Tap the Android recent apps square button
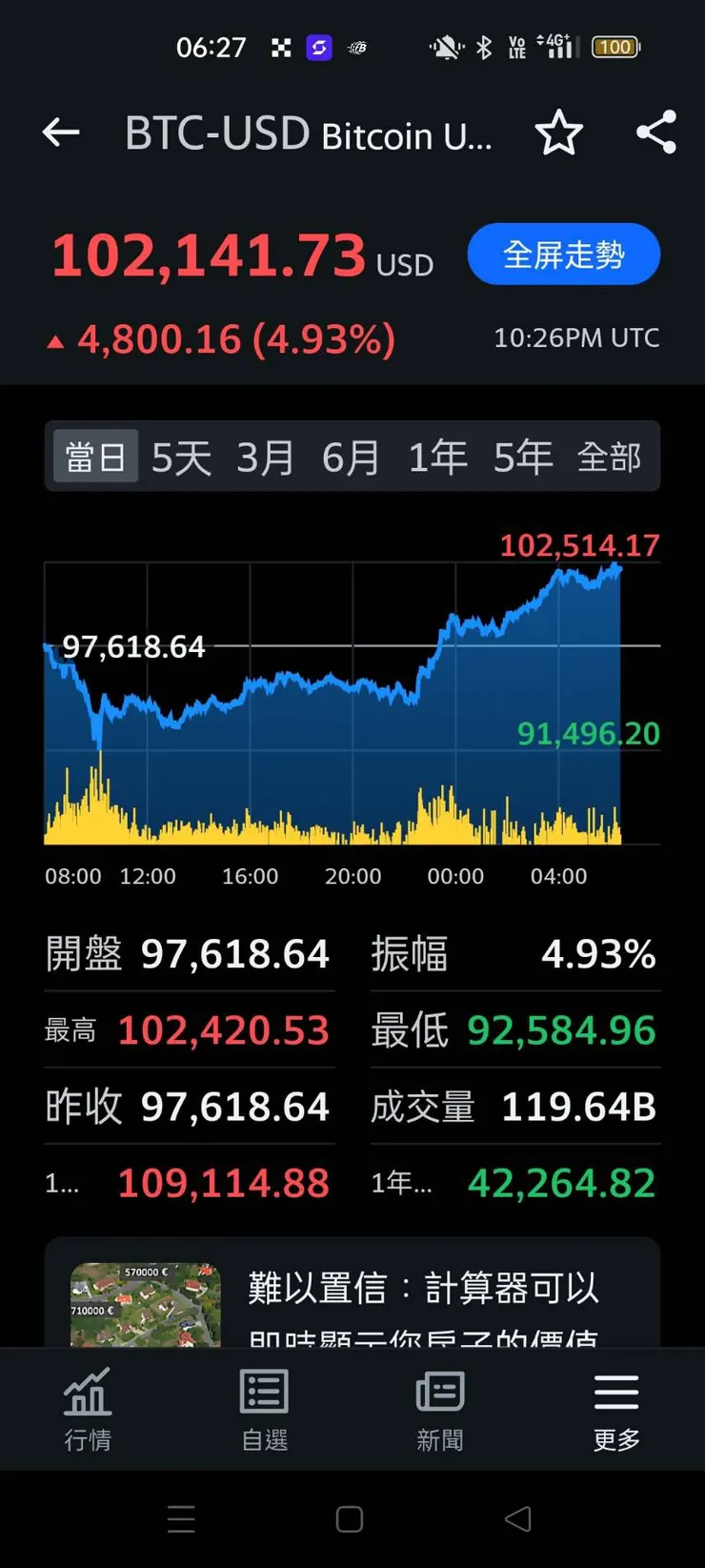705x1568 pixels. [349, 1517]
